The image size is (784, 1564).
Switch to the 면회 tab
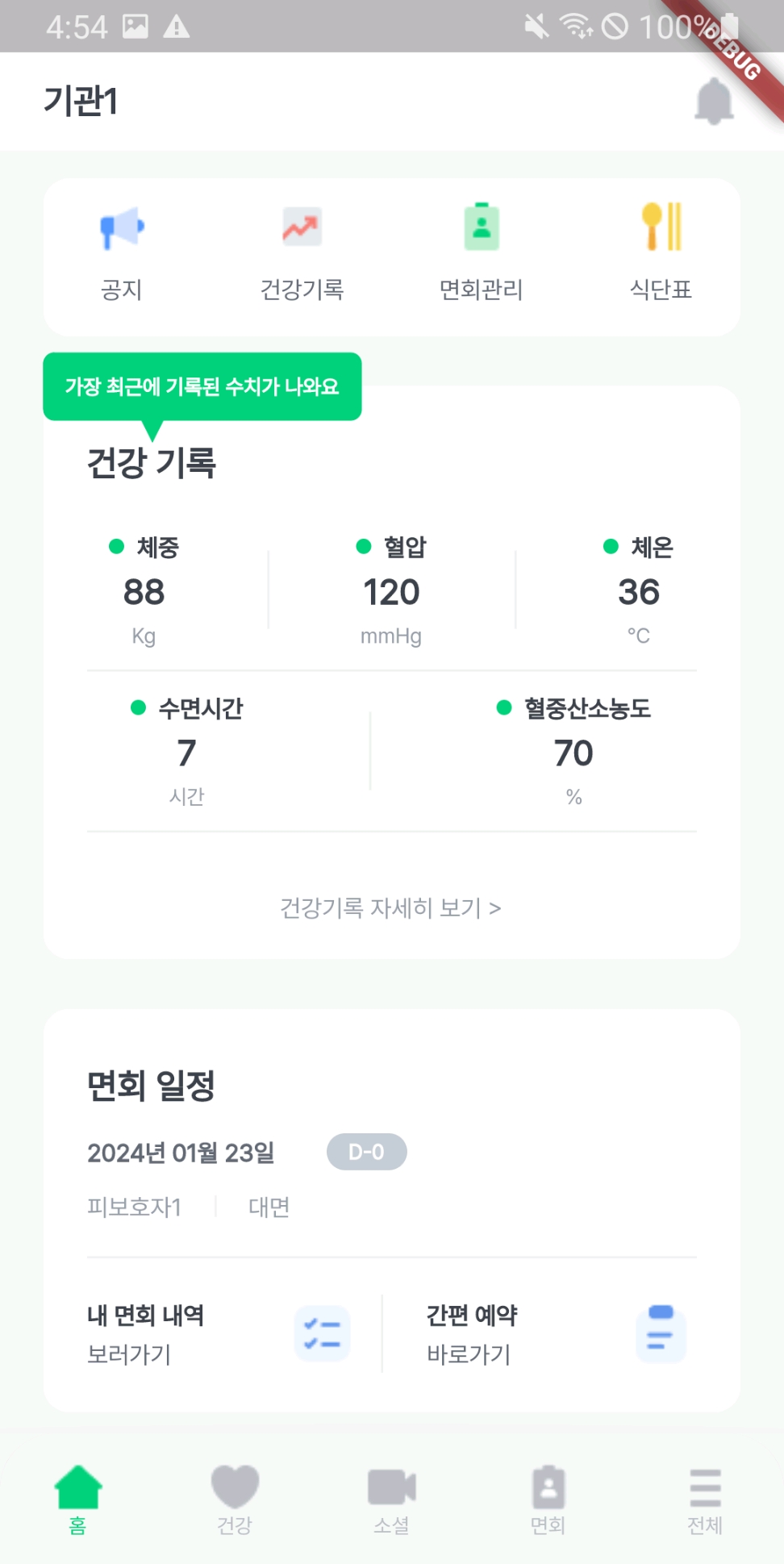coord(548,1500)
